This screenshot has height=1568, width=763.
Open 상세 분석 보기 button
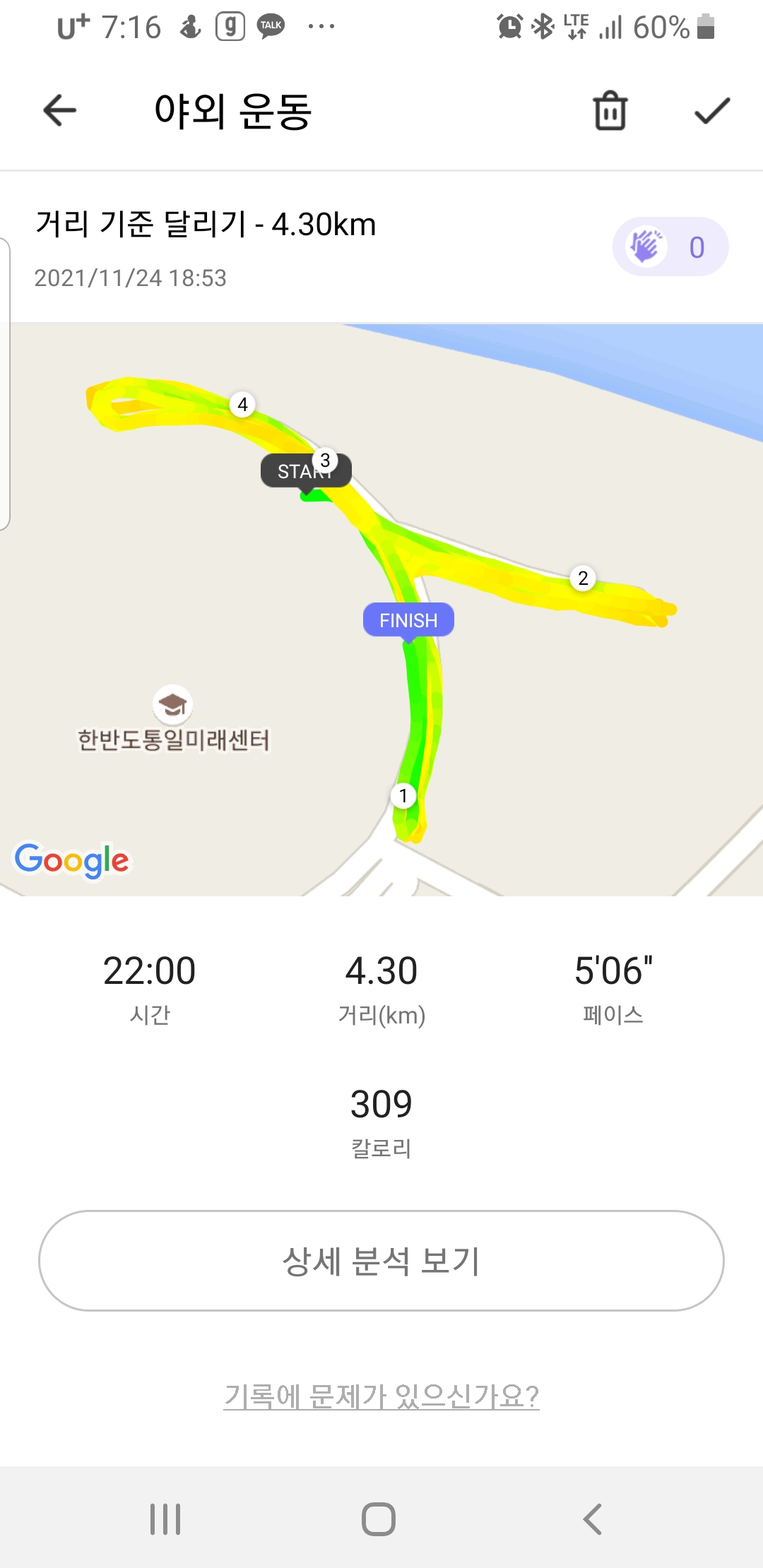pos(381,1261)
